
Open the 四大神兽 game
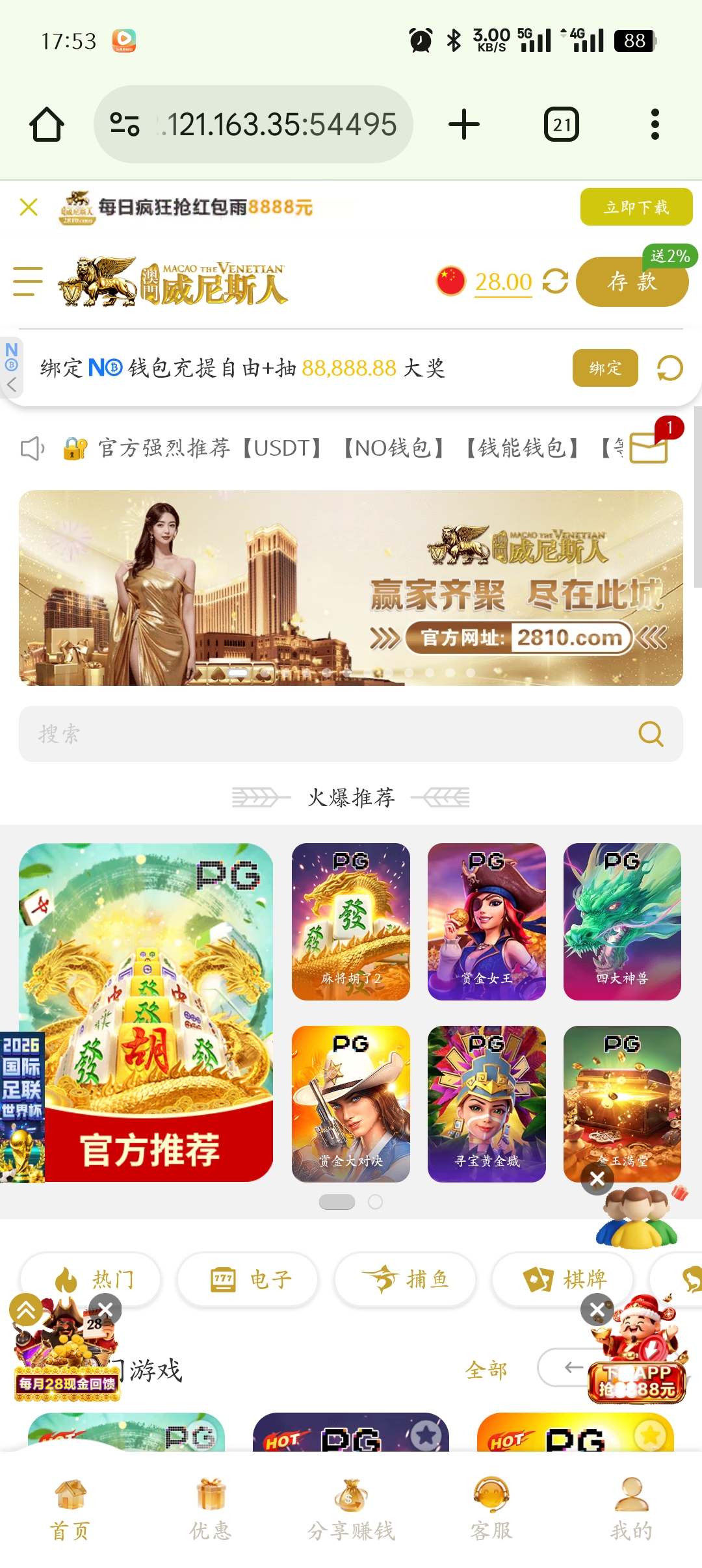622,921
